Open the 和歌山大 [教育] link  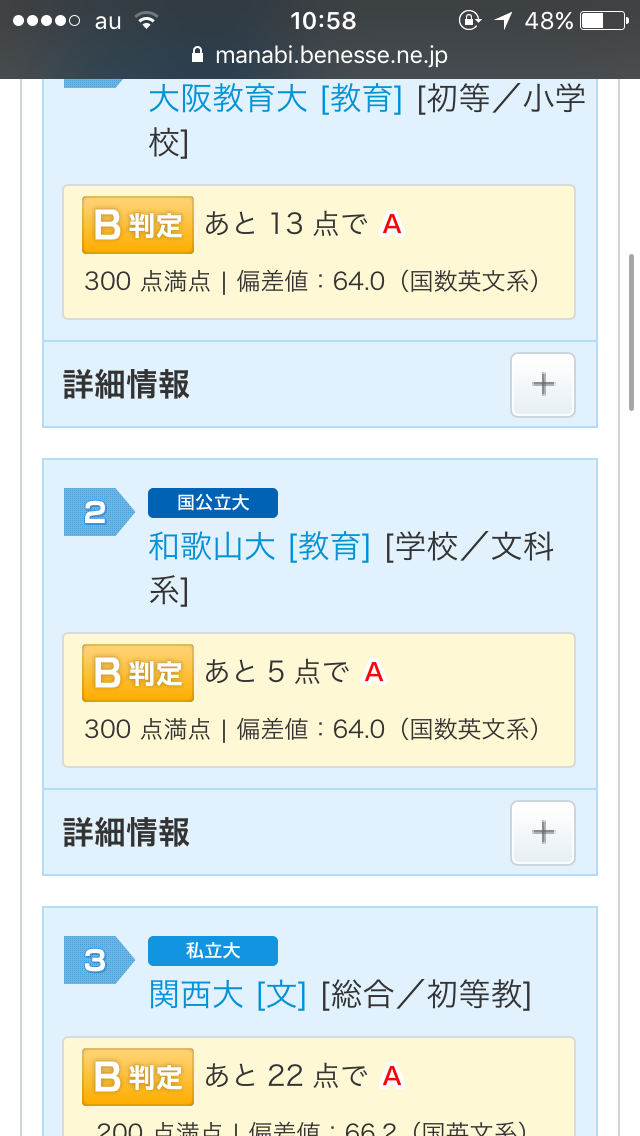coord(259,547)
